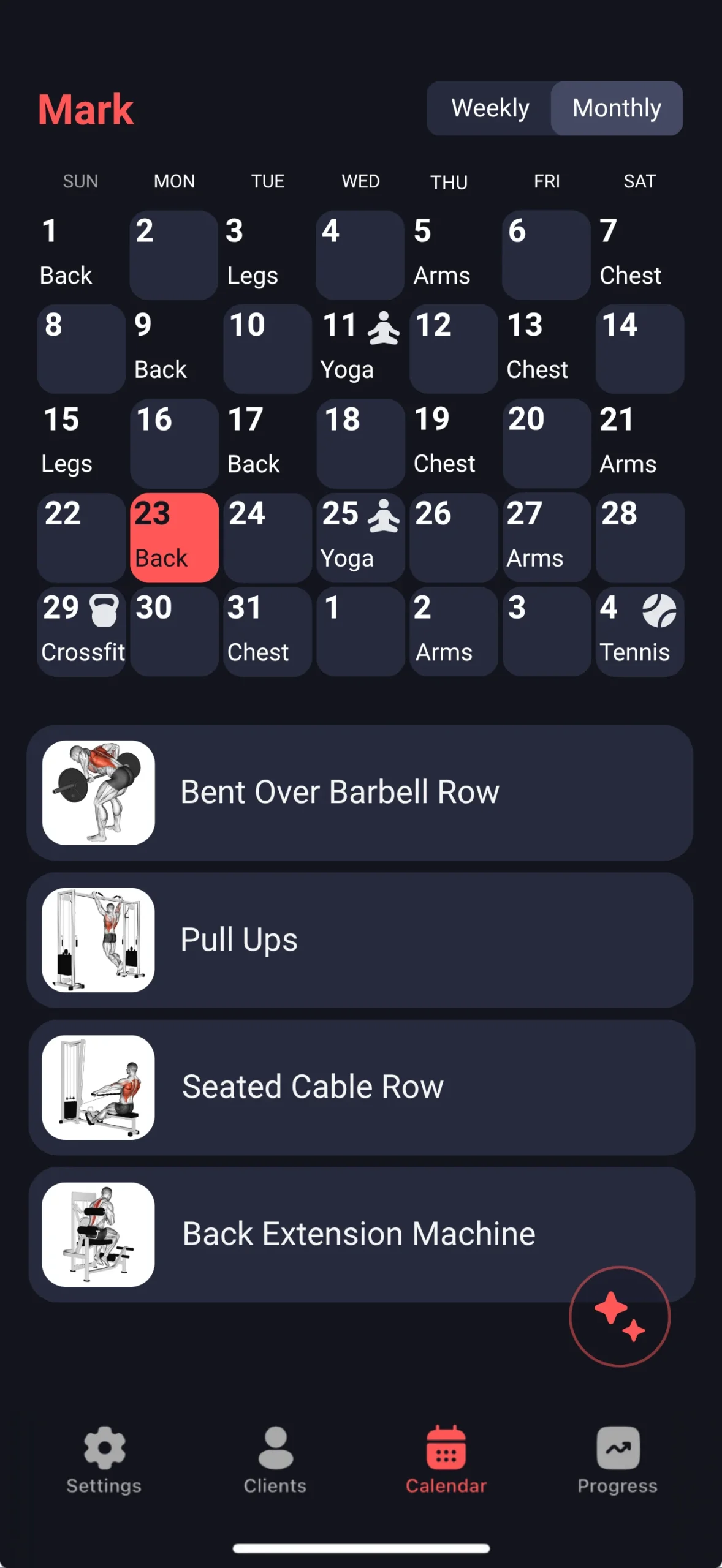Choose day 31 Chest workout

pos(267,631)
